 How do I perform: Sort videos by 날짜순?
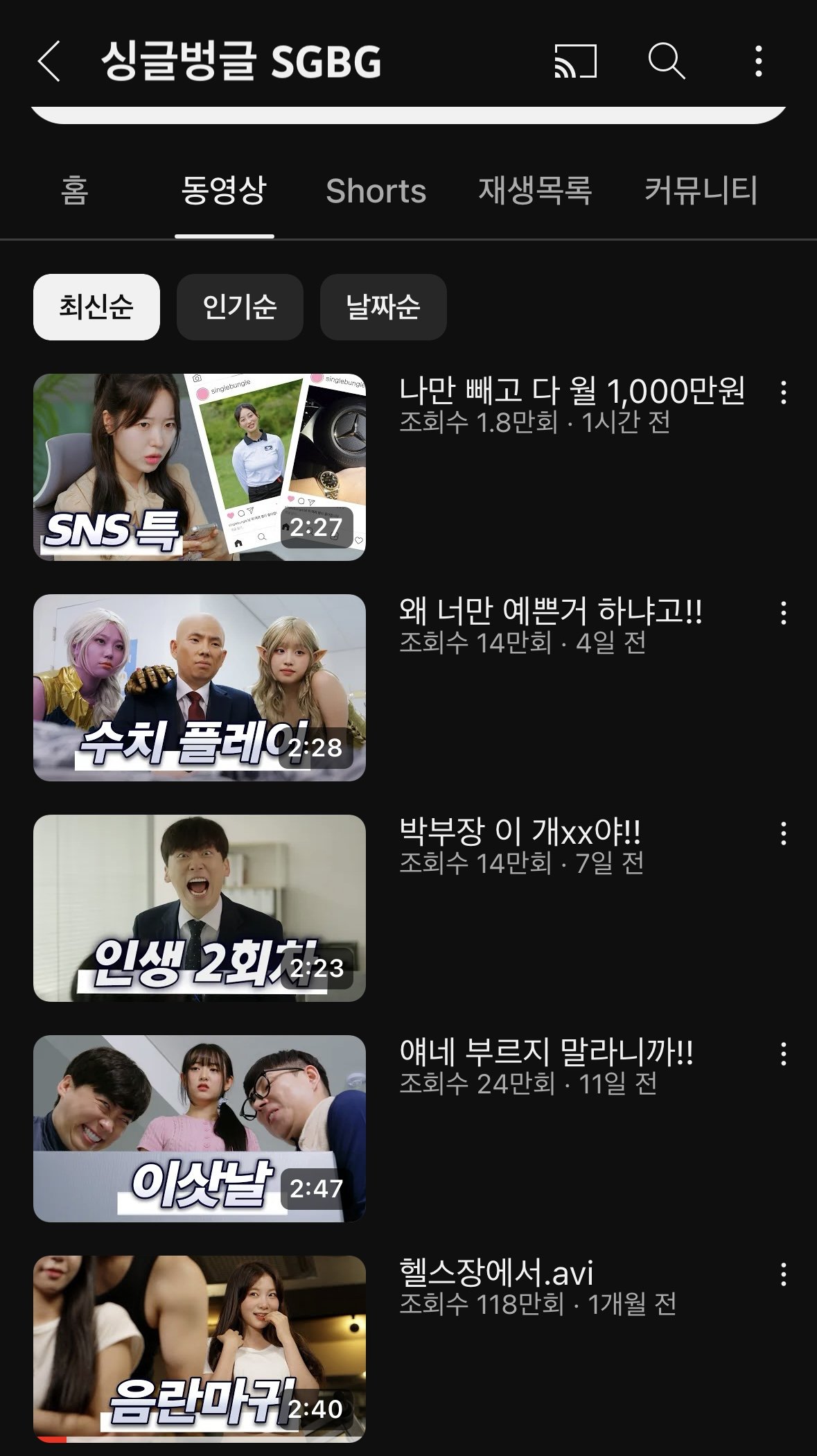pos(383,306)
